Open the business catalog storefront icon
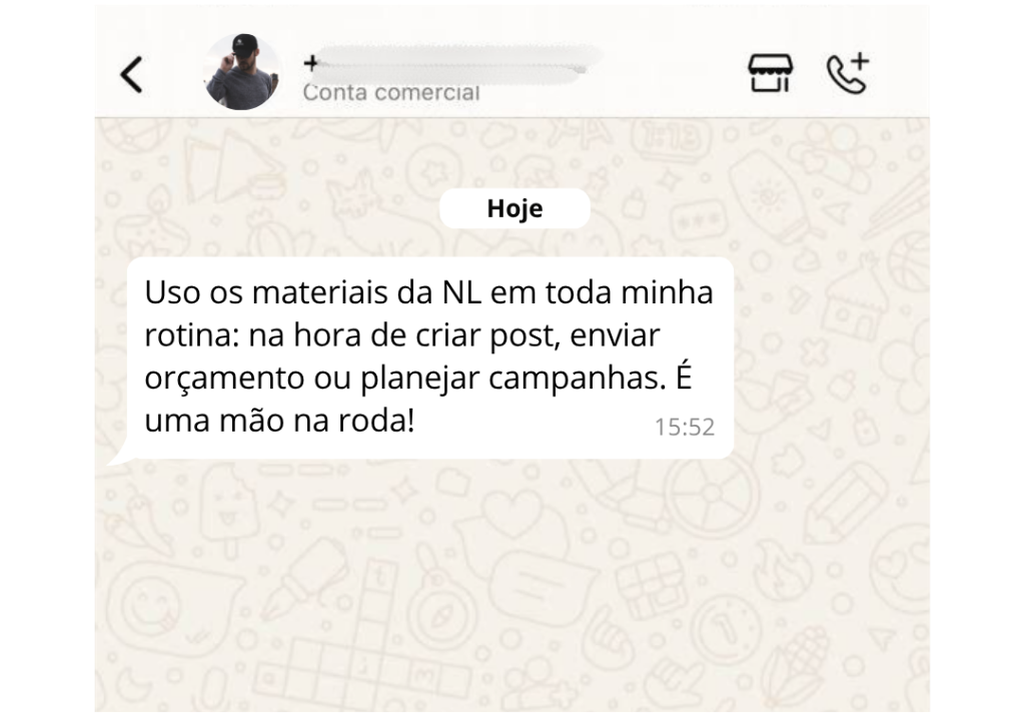1024x713 pixels. click(x=770, y=74)
